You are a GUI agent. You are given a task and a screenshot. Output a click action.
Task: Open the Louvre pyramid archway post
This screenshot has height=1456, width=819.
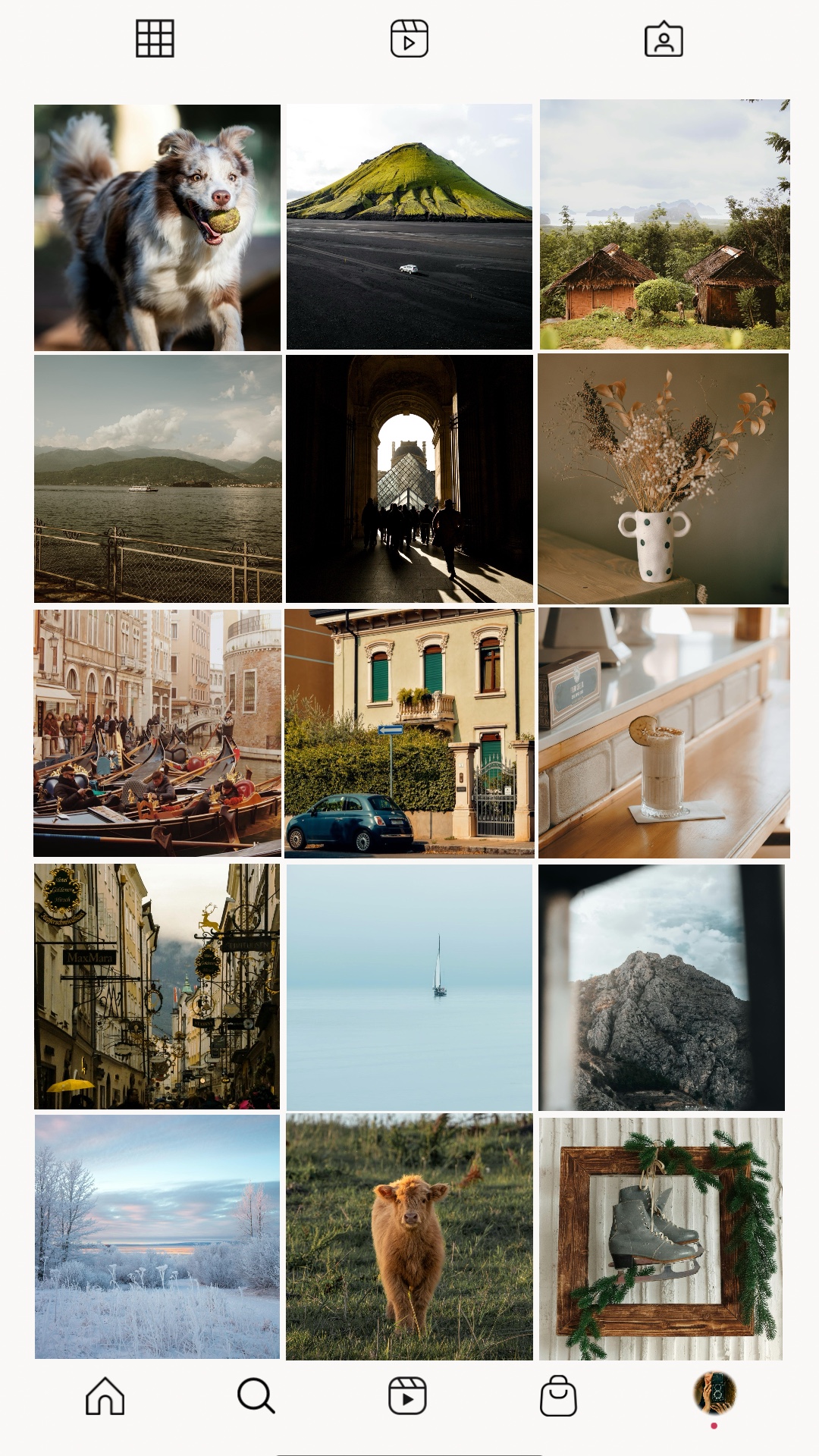(409, 479)
